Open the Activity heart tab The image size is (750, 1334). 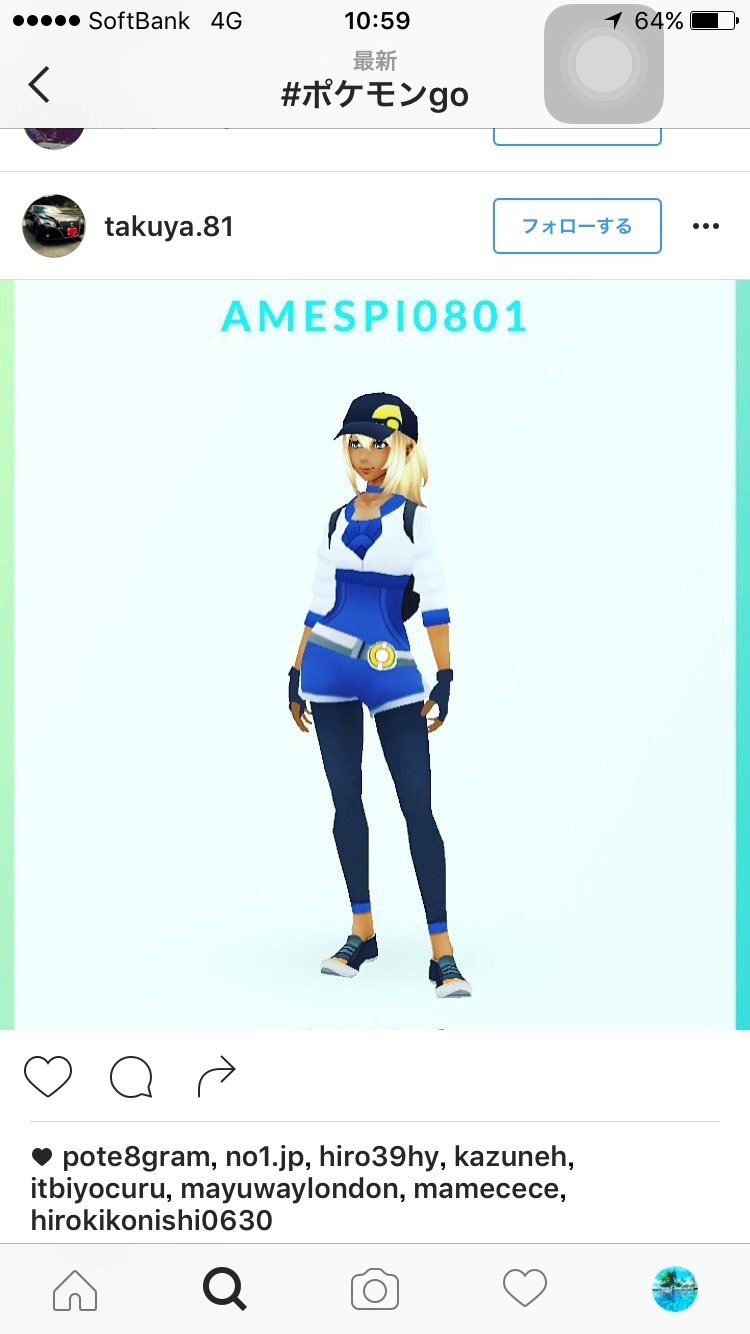tap(525, 1289)
